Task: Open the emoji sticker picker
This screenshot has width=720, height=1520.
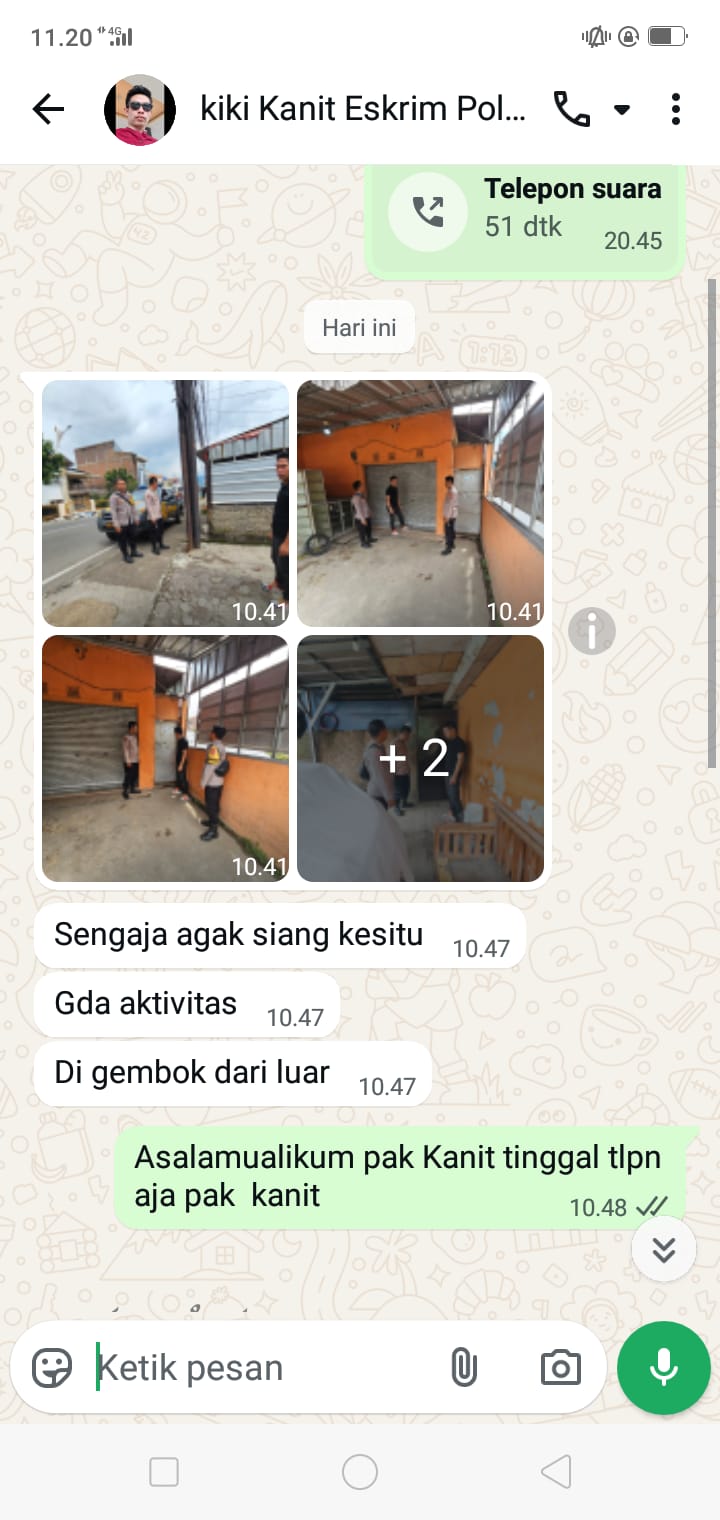Action: pyautogui.click(x=52, y=1367)
